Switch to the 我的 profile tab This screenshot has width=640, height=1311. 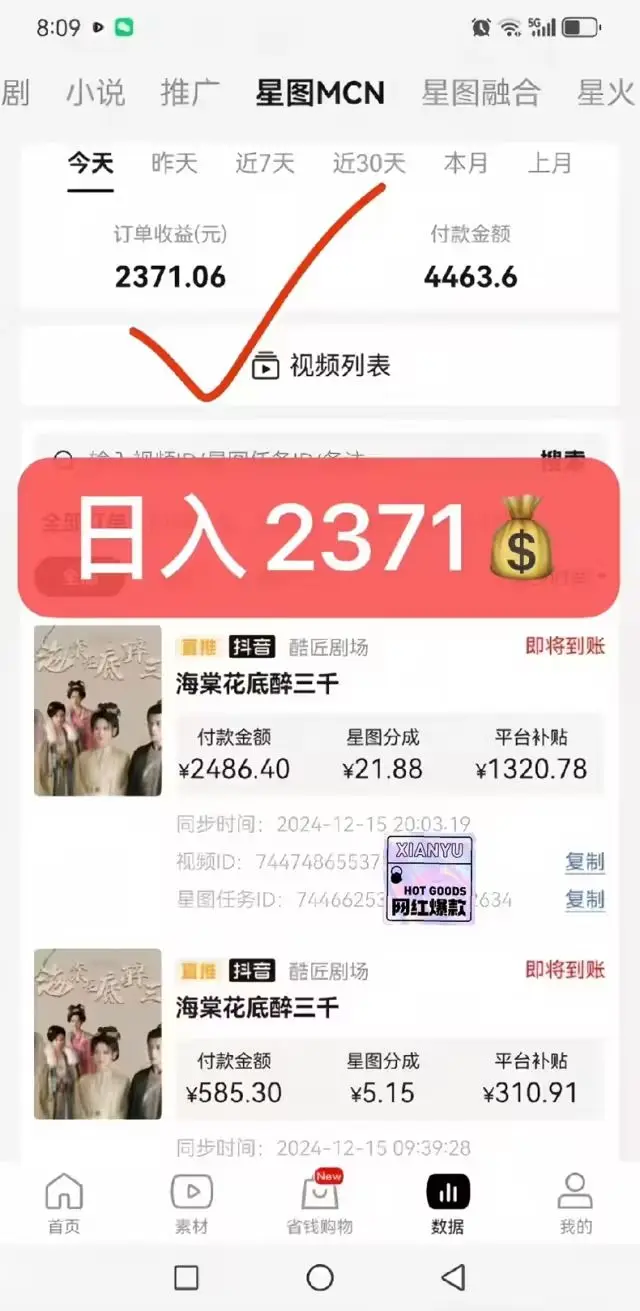click(x=575, y=1203)
